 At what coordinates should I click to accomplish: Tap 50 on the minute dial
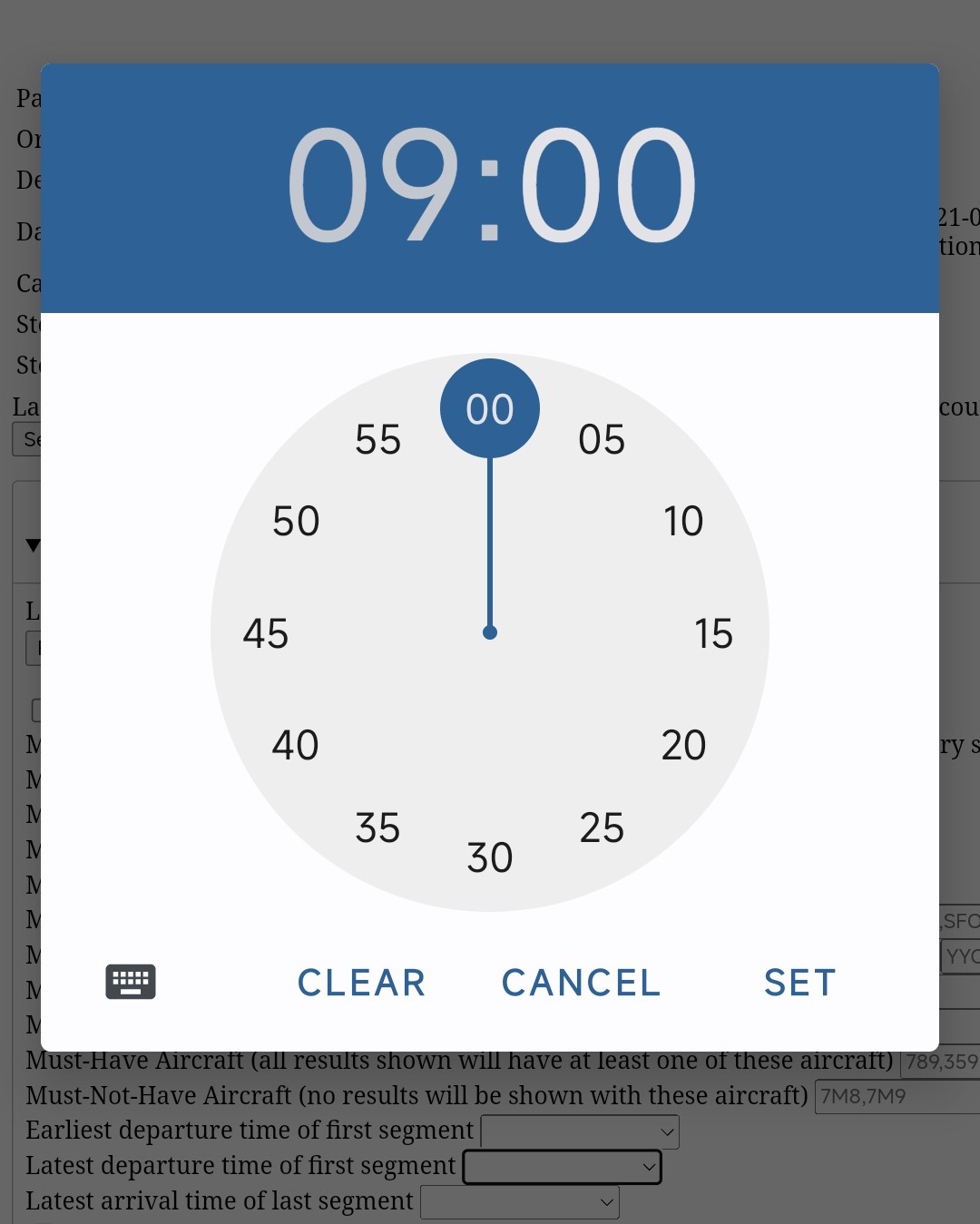[296, 522]
